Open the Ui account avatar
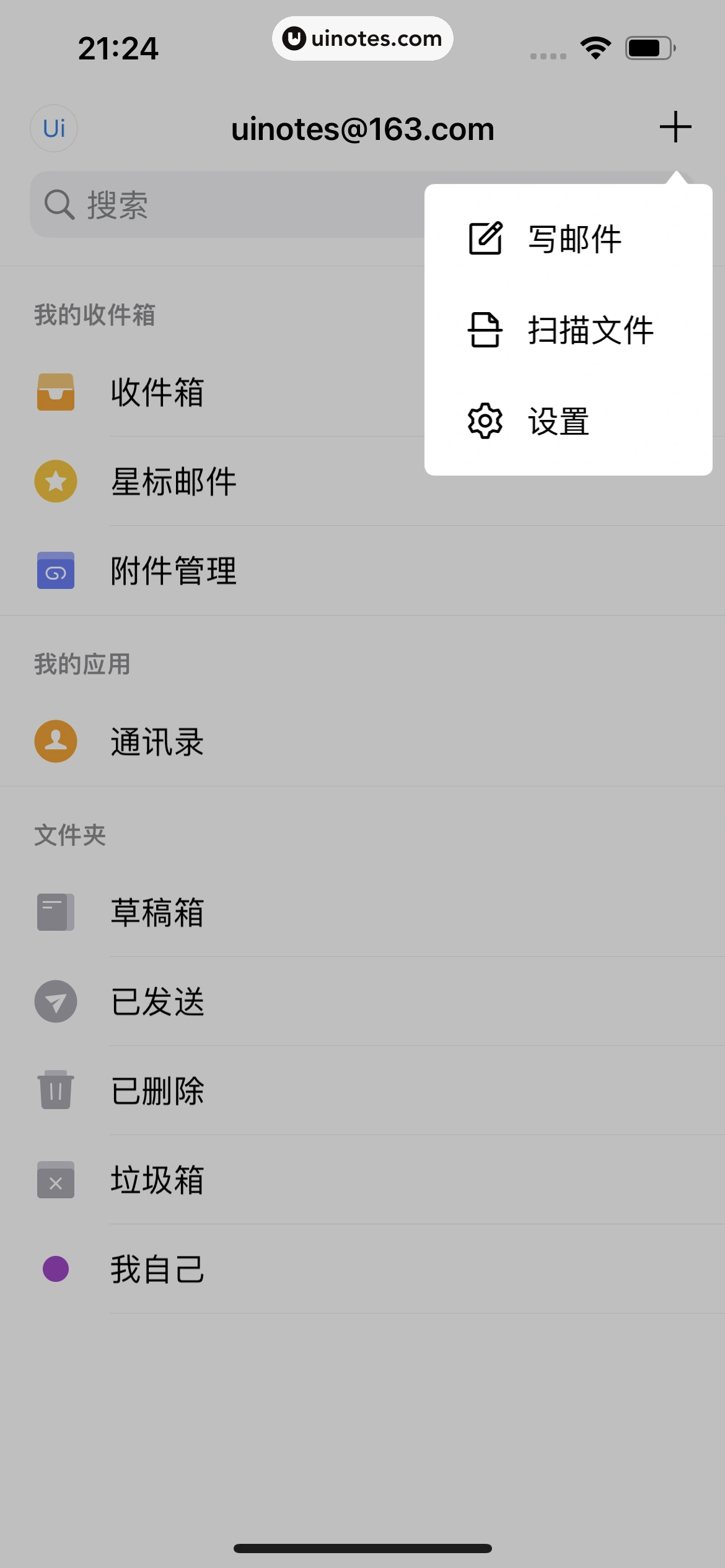The height and width of the screenshot is (1568, 725). point(54,128)
